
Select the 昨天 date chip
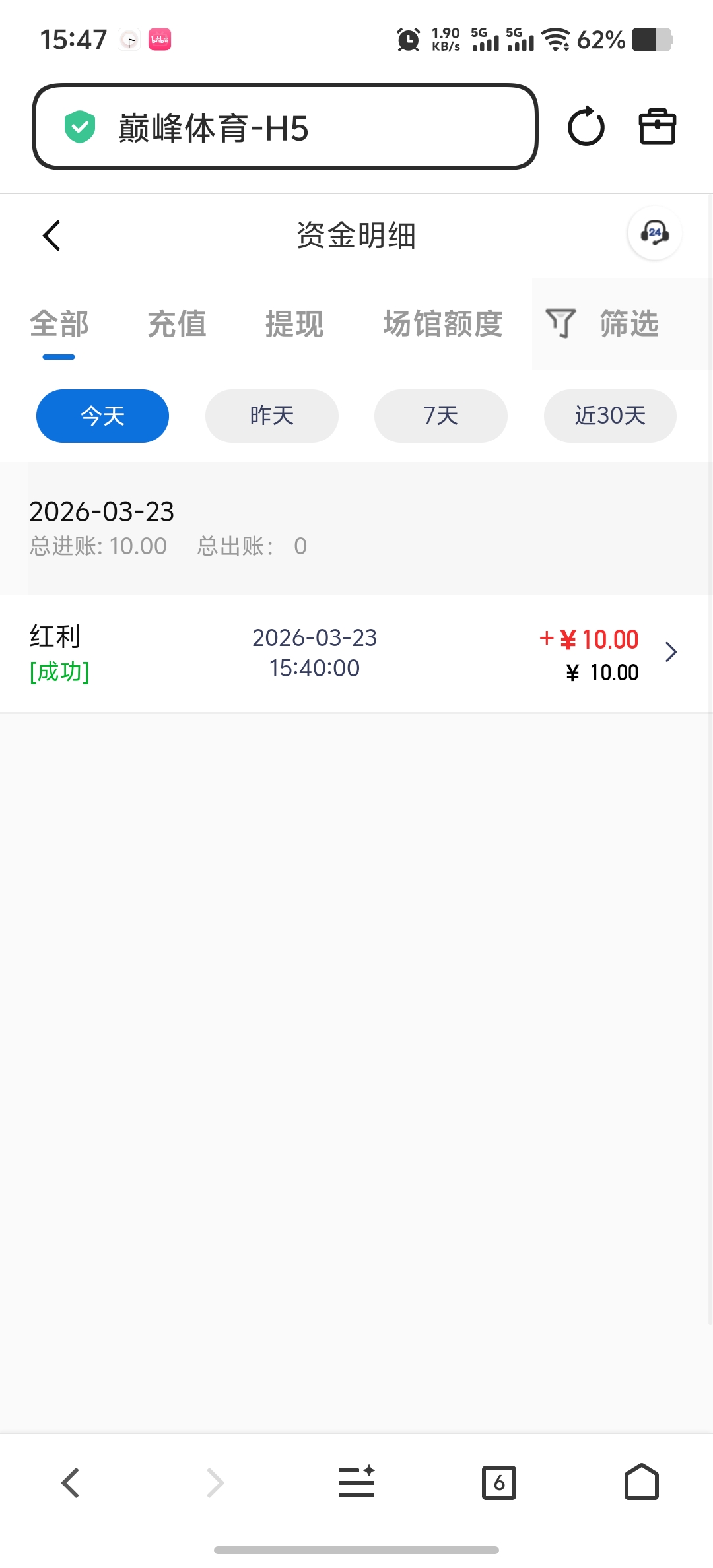tap(272, 416)
